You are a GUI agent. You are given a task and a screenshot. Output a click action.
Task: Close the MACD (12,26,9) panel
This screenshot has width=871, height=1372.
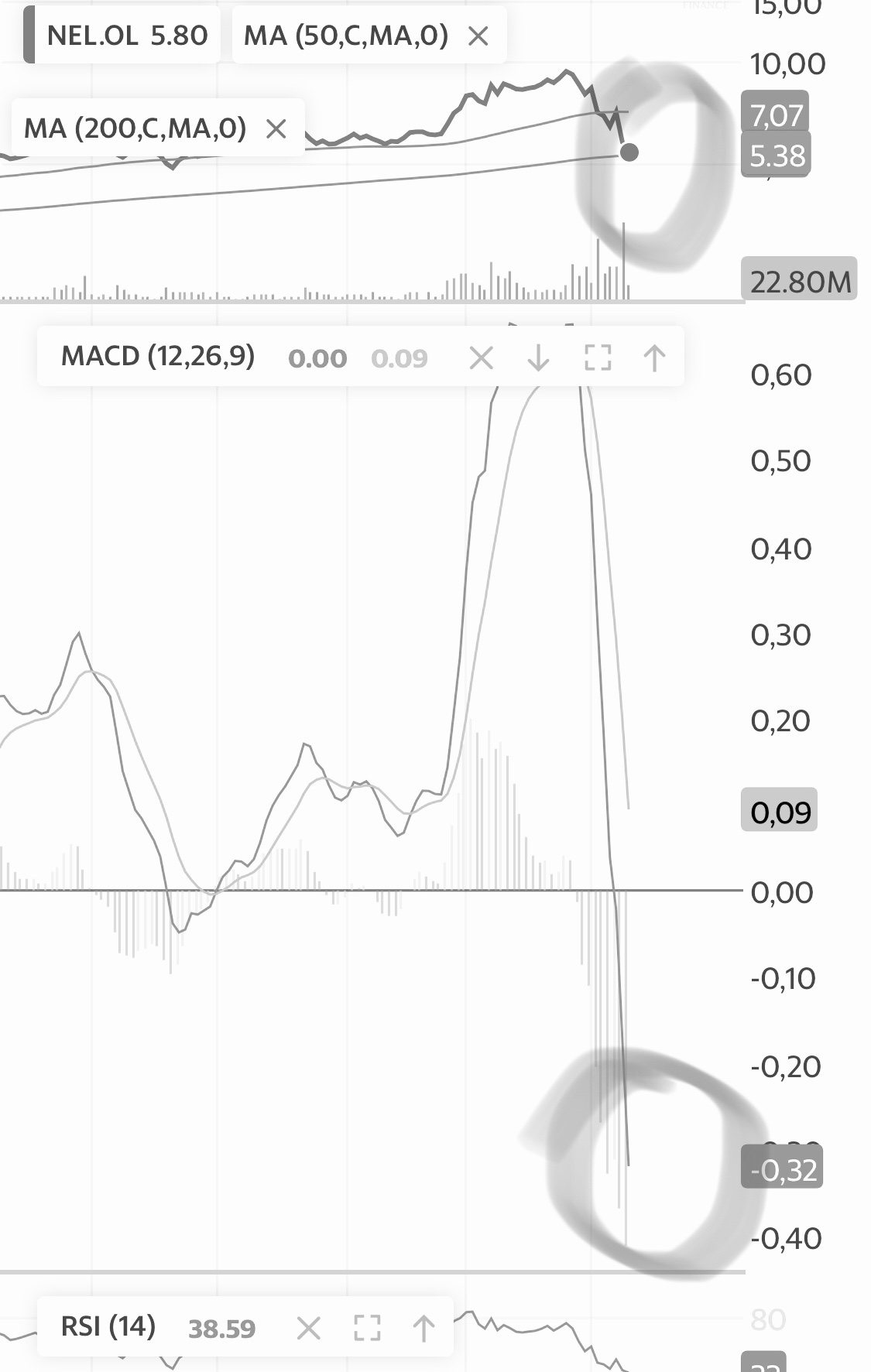pyautogui.click(x=482, y=358)
